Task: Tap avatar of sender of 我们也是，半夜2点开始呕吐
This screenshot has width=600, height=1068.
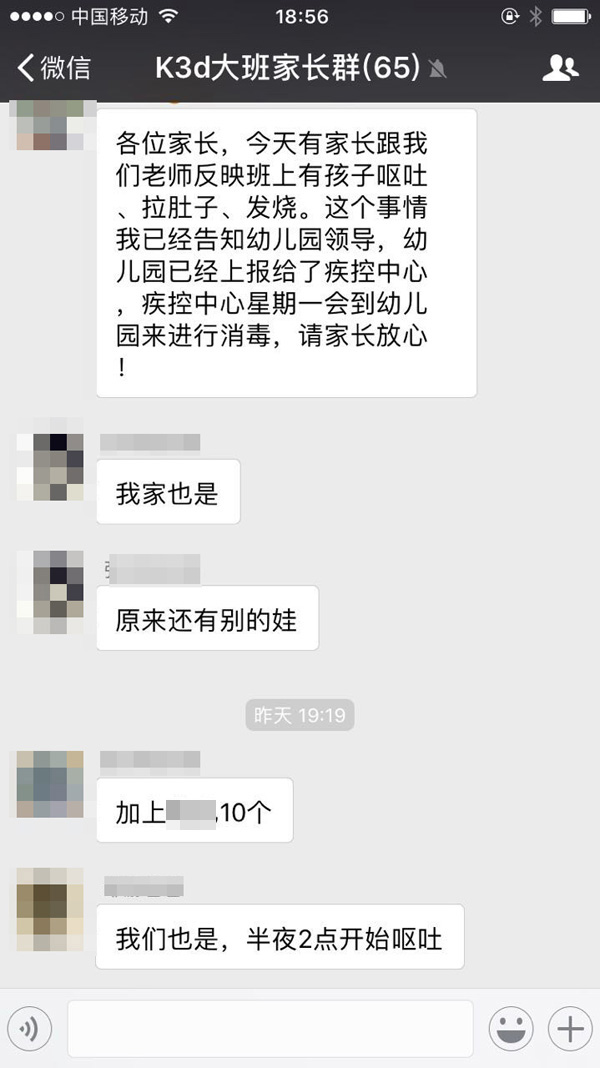Action: click(50, 909)
